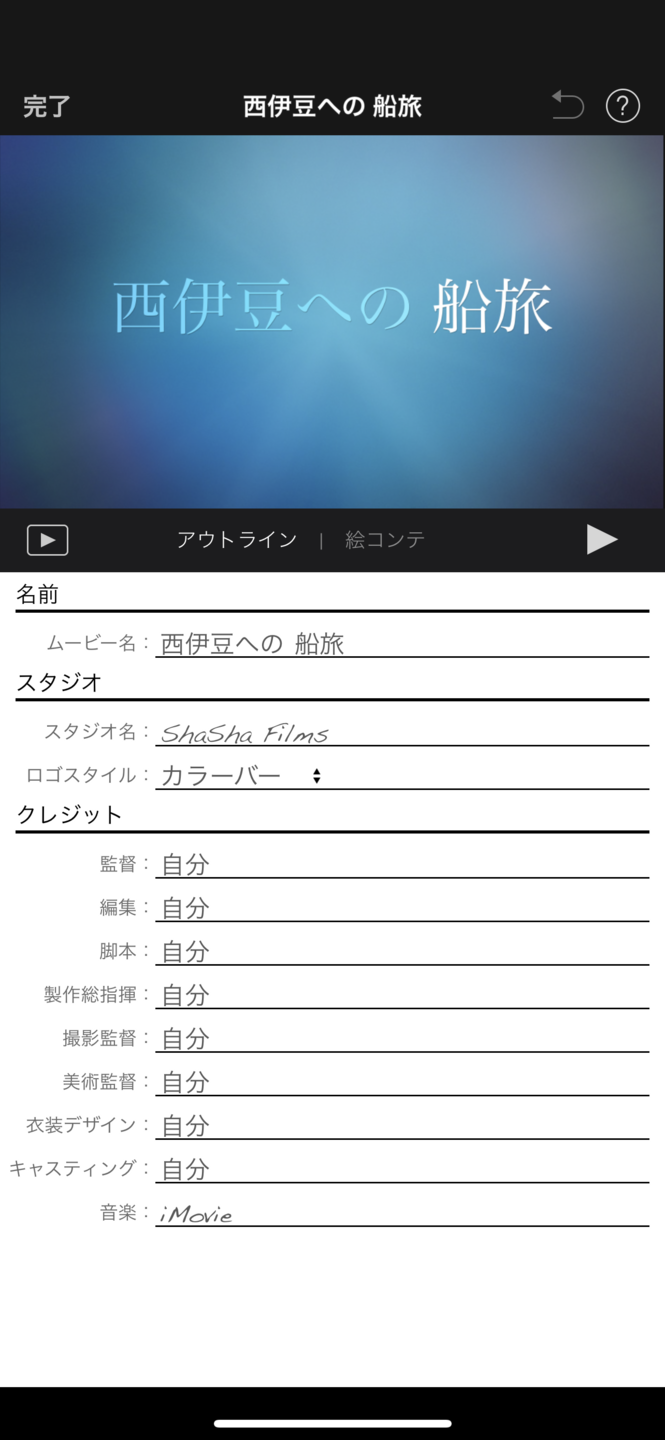Open the ロゴスタイル dropdown

pyautogui.click(x=240, y=775)
